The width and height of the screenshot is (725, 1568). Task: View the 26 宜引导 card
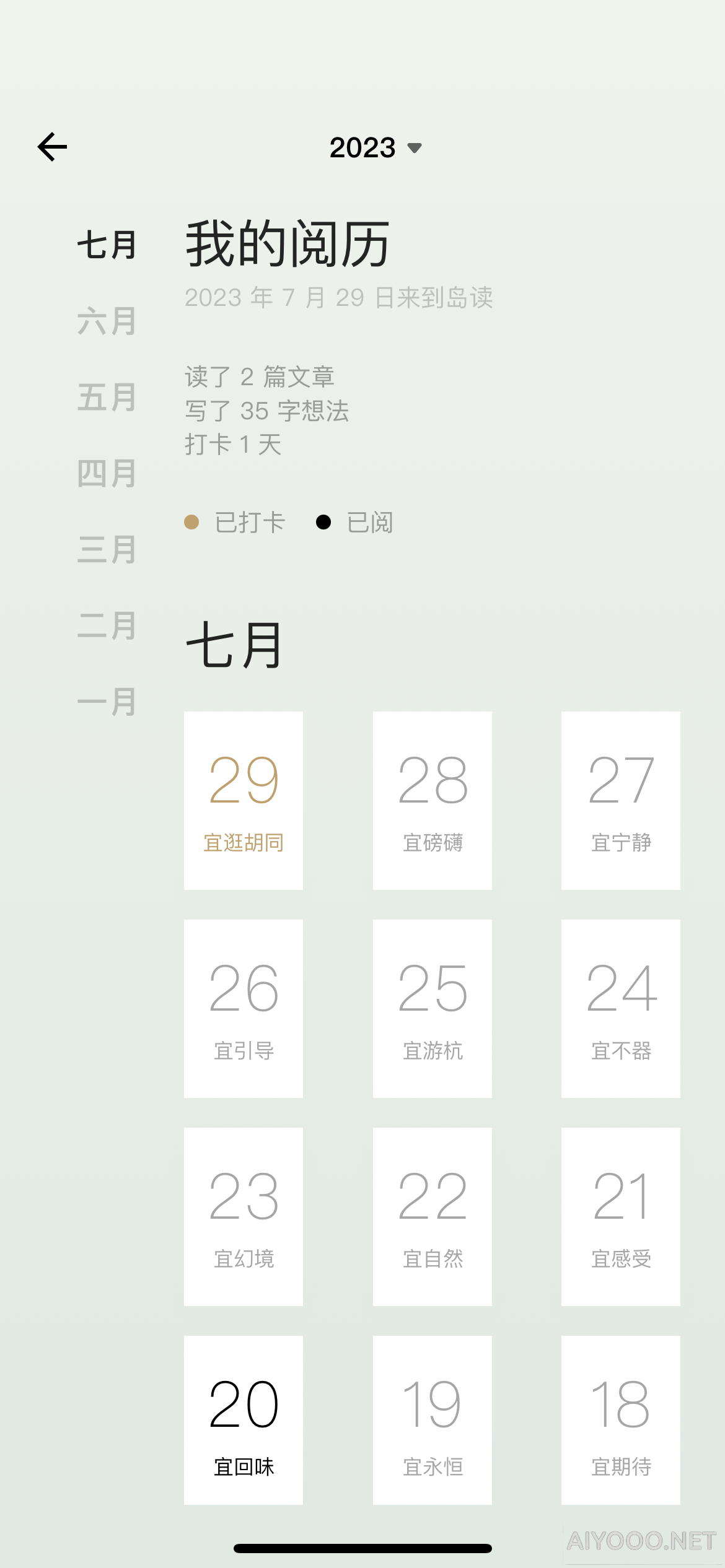244,1008
